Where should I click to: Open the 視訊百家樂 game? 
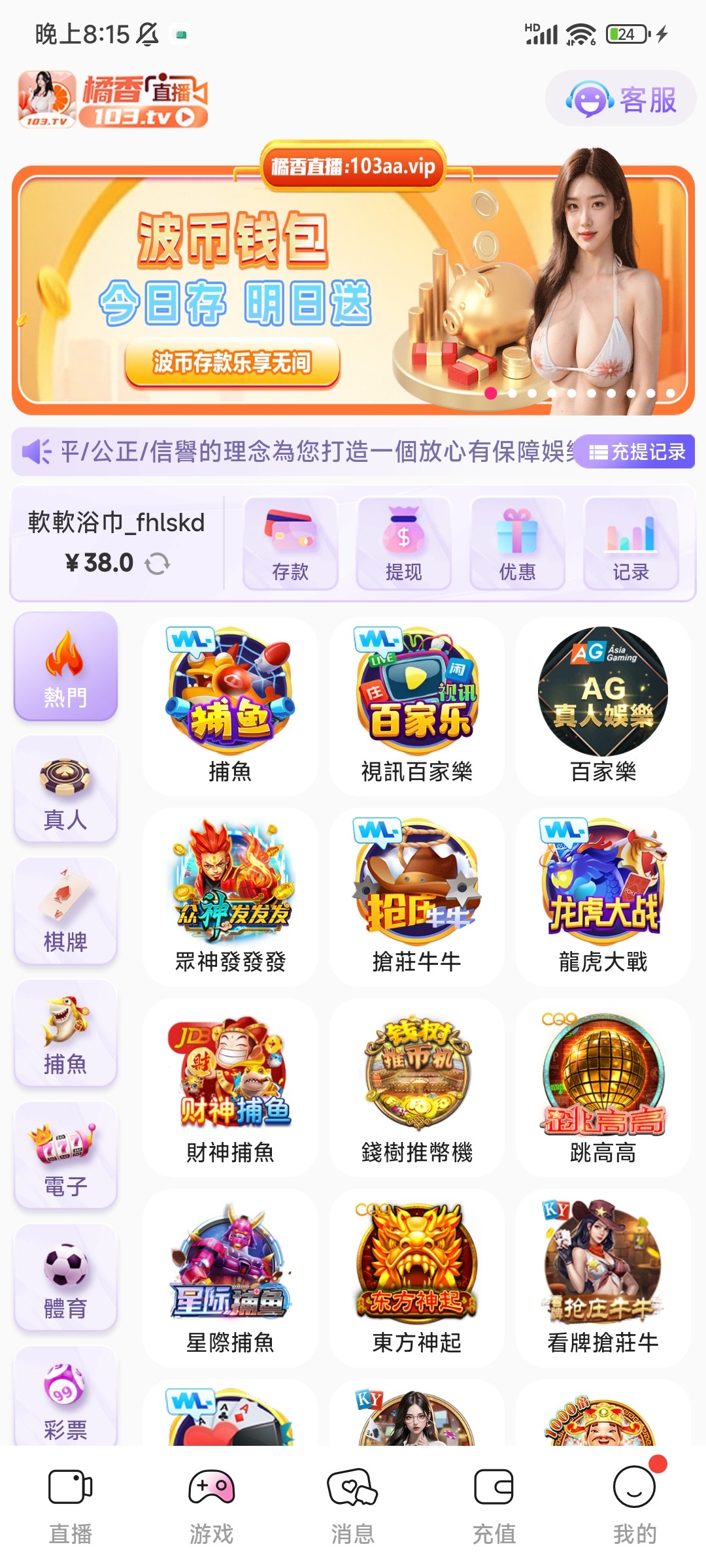click(x=416, y=706)
